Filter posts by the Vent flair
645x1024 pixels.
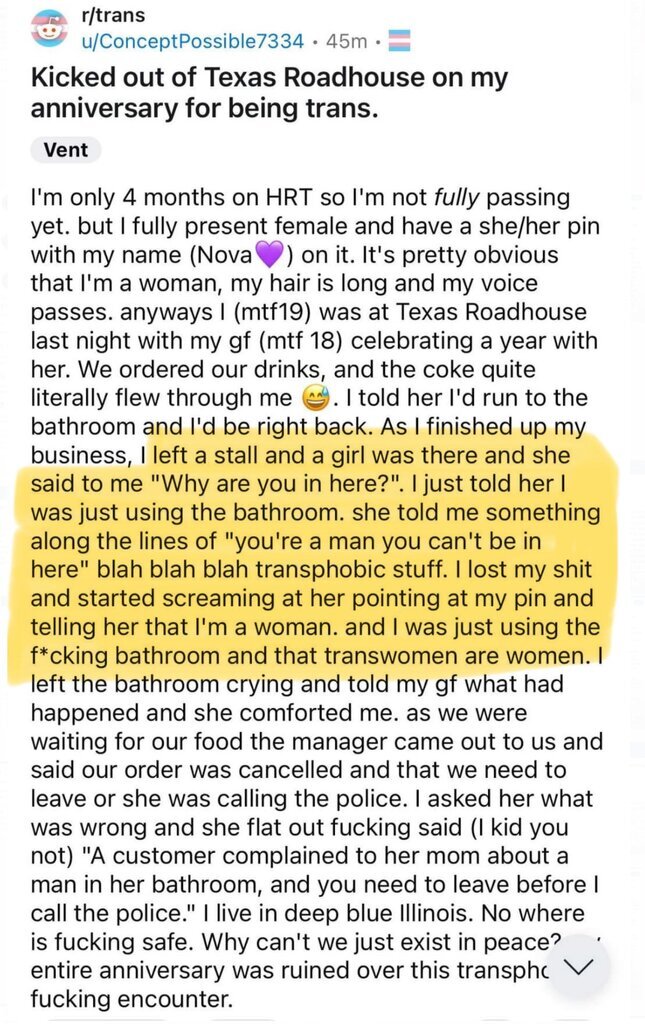tap(66, 150)
